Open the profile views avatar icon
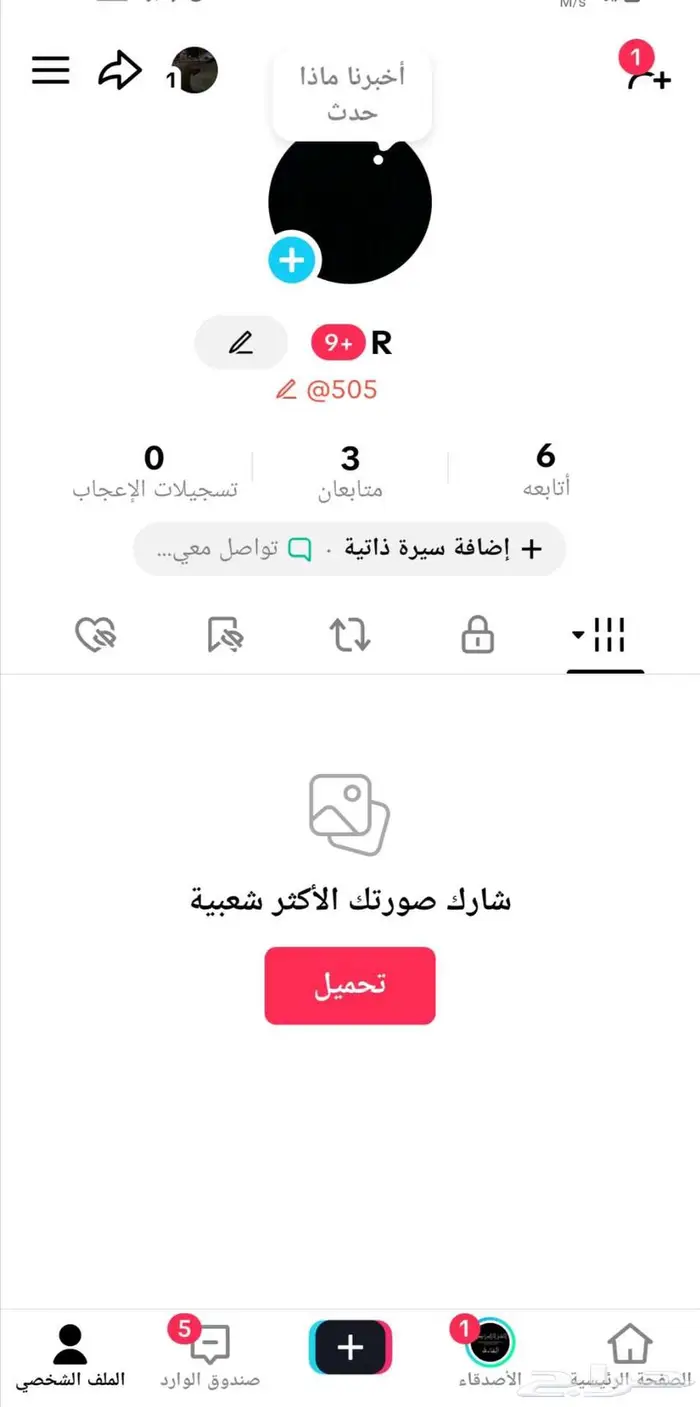 [x=194, y=70]
